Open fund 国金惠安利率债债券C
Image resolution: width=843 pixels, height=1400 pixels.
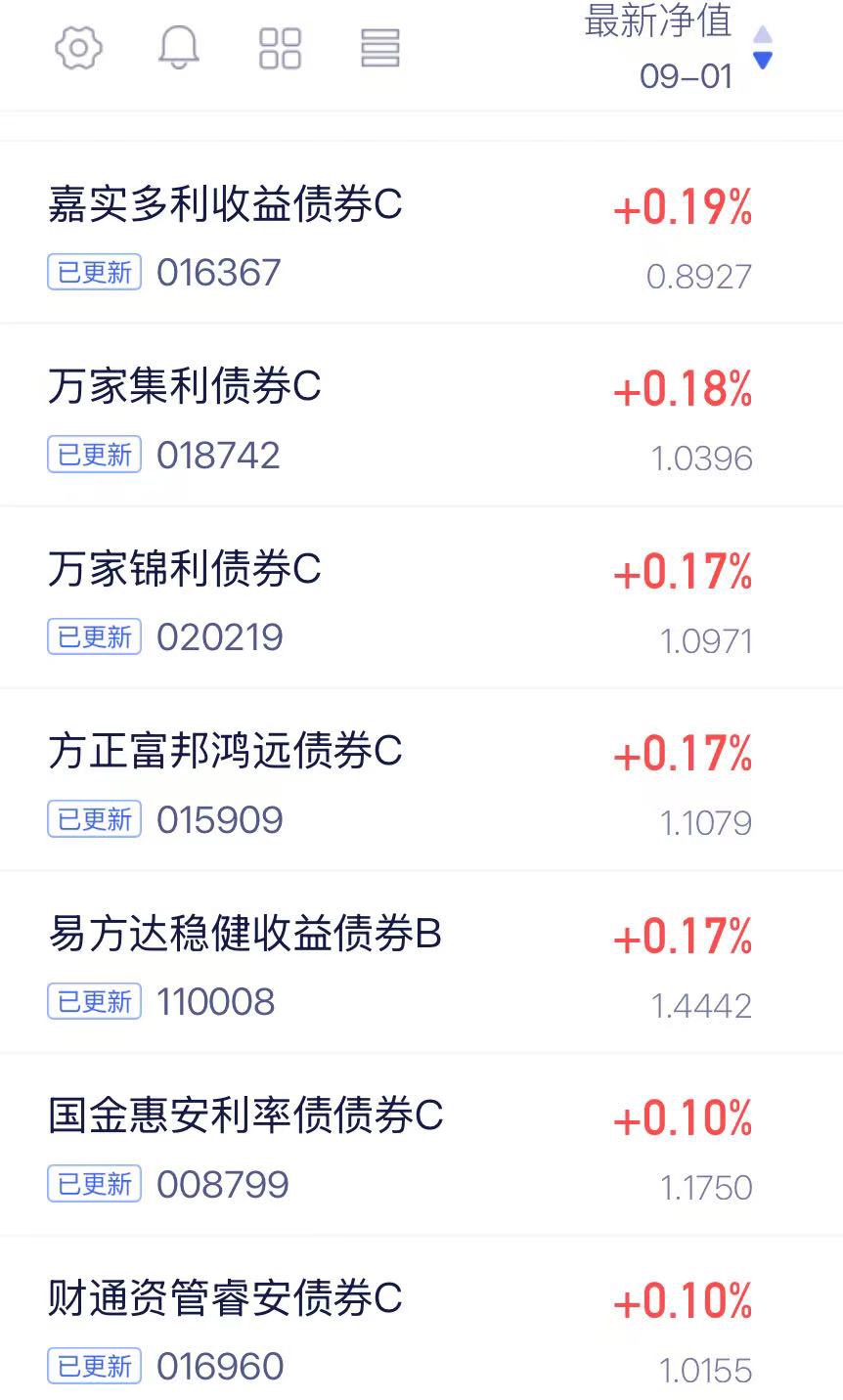point(421,1145)
